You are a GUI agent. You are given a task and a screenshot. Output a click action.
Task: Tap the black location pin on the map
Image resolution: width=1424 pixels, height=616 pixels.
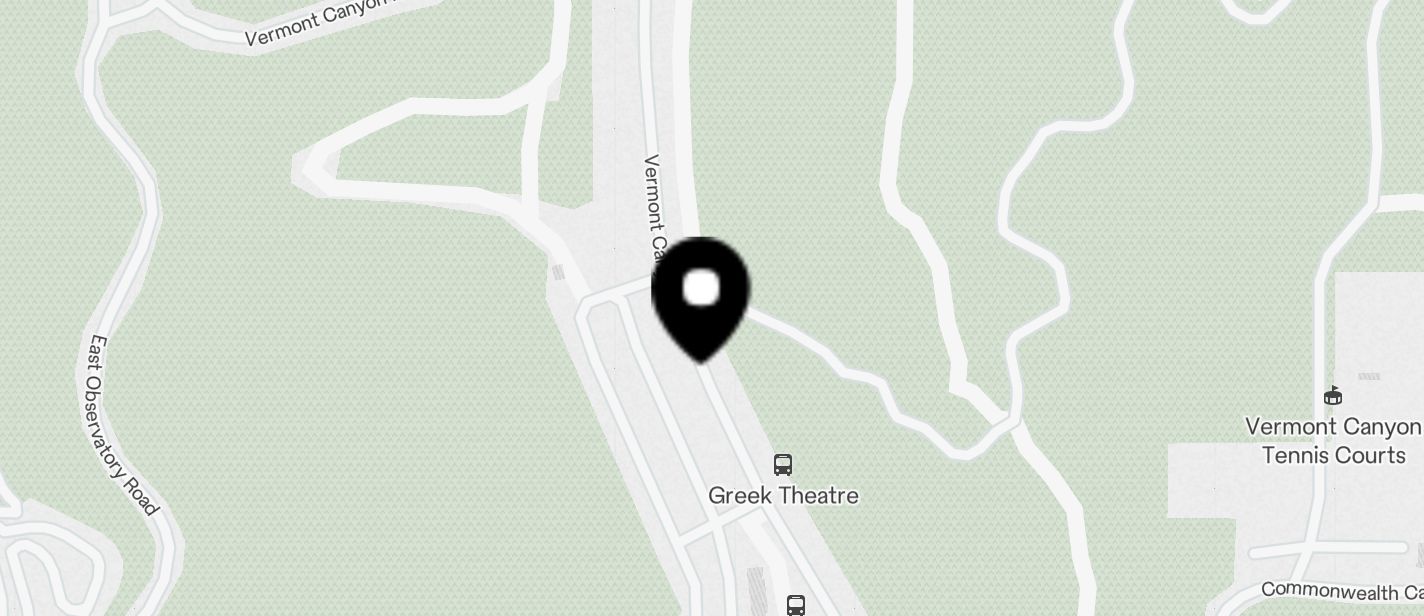pos(701,295)
